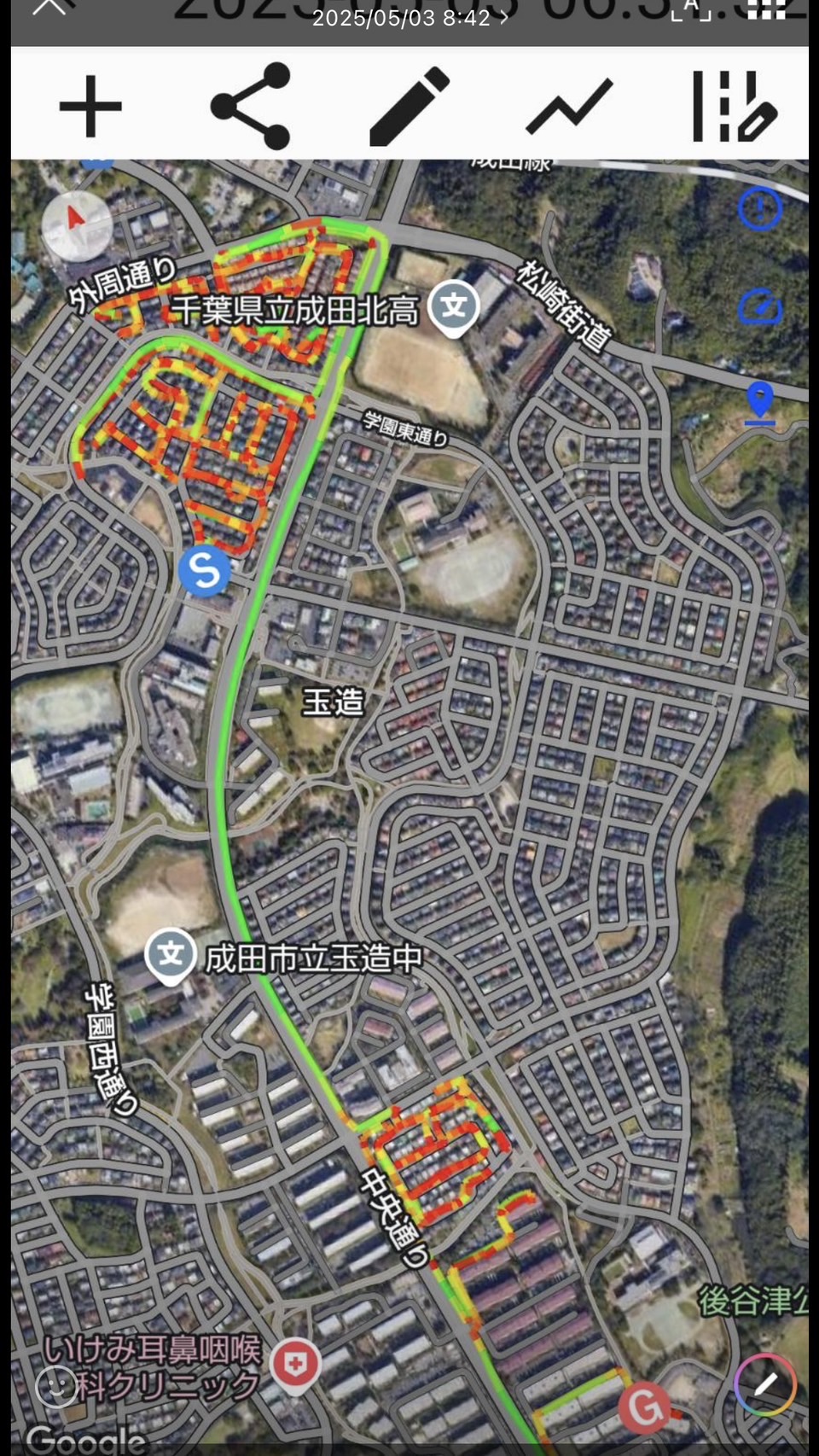The image size is (819, 1456).
Task: Edit the track with the pencil icon
Action: pyautogui.click(x=409, y=106)
